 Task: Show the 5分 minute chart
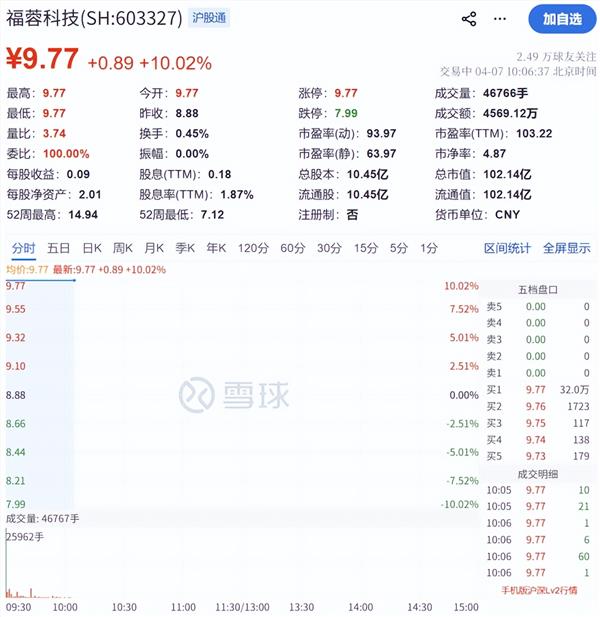pos(399,248)
